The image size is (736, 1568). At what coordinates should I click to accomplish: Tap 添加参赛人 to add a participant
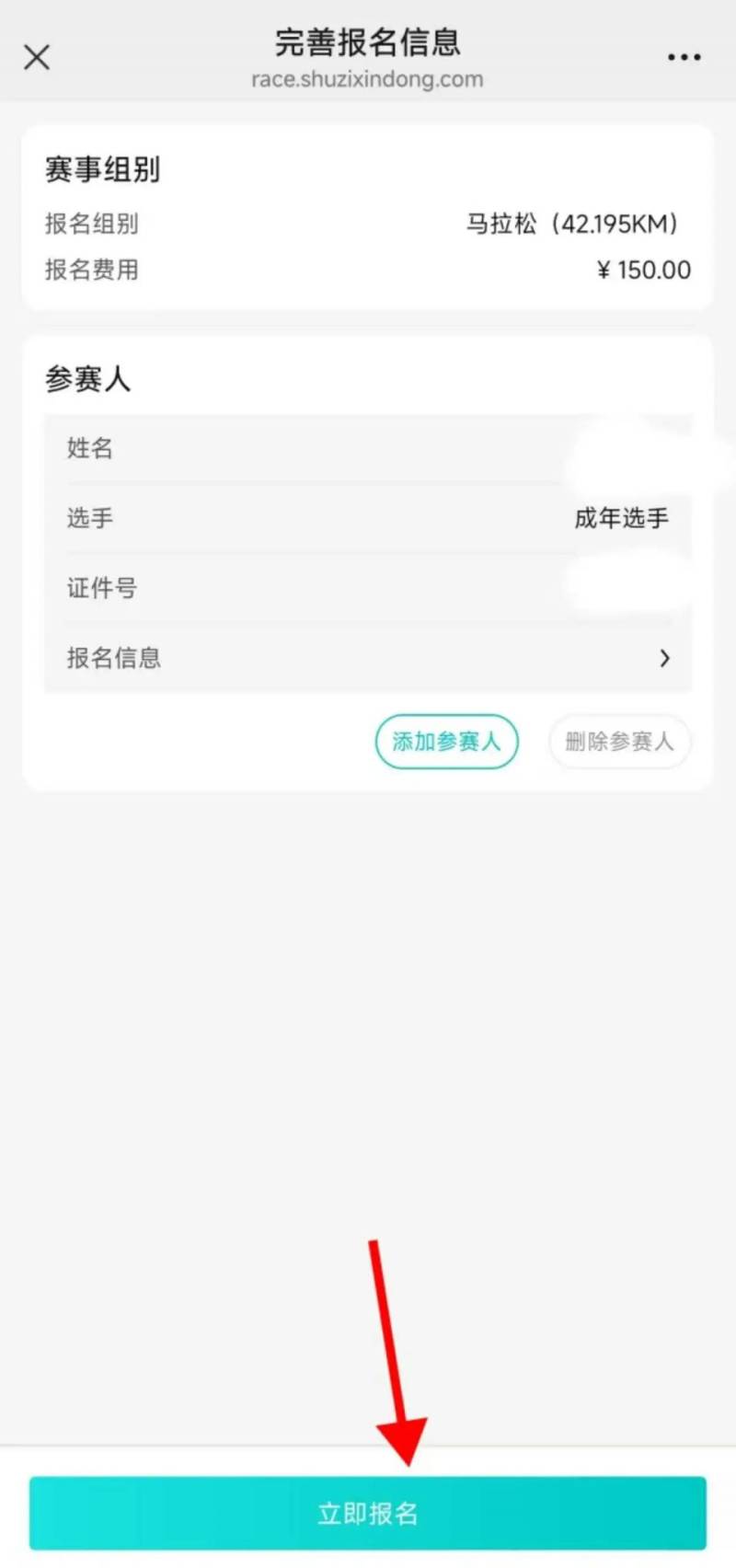tap(446, 742)
